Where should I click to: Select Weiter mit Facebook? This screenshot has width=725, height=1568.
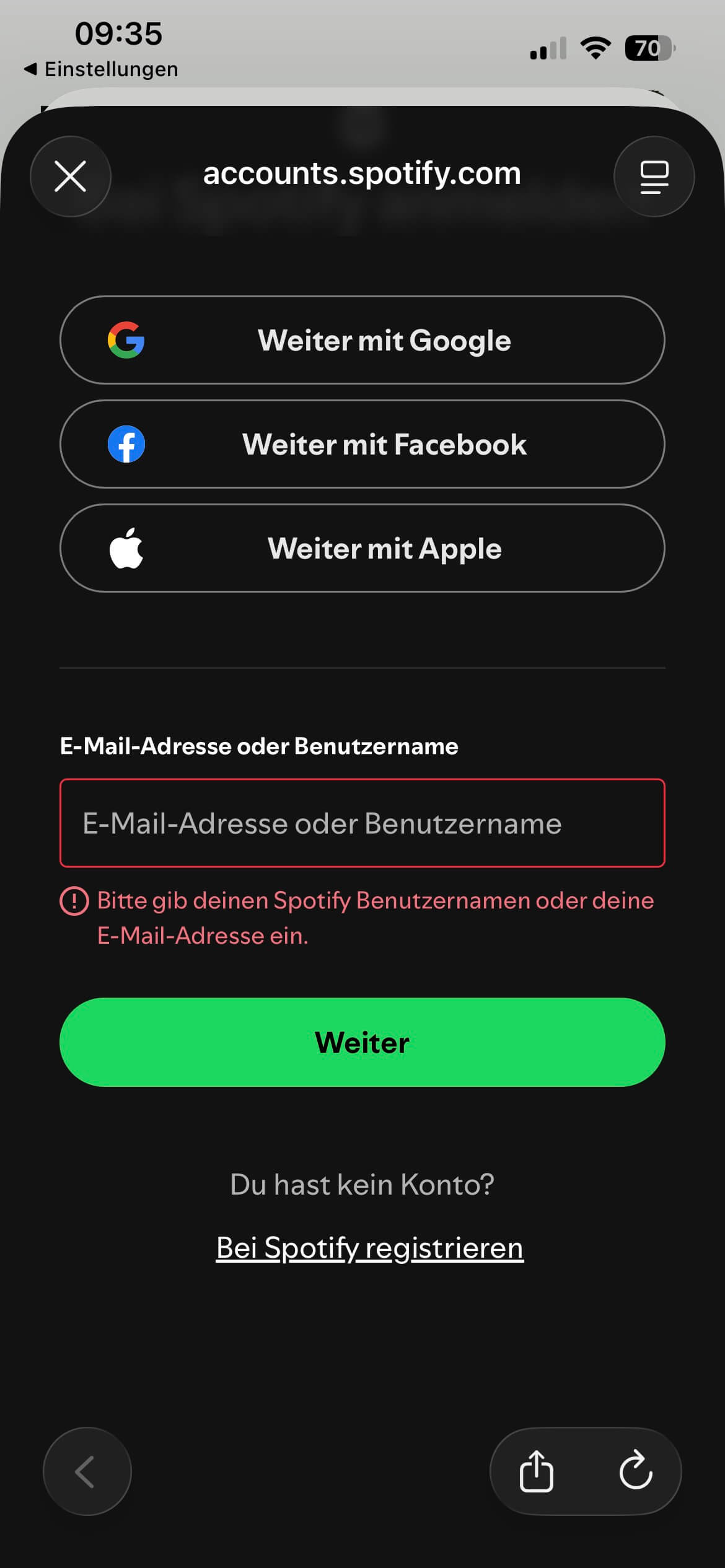(x=362, y=444)
